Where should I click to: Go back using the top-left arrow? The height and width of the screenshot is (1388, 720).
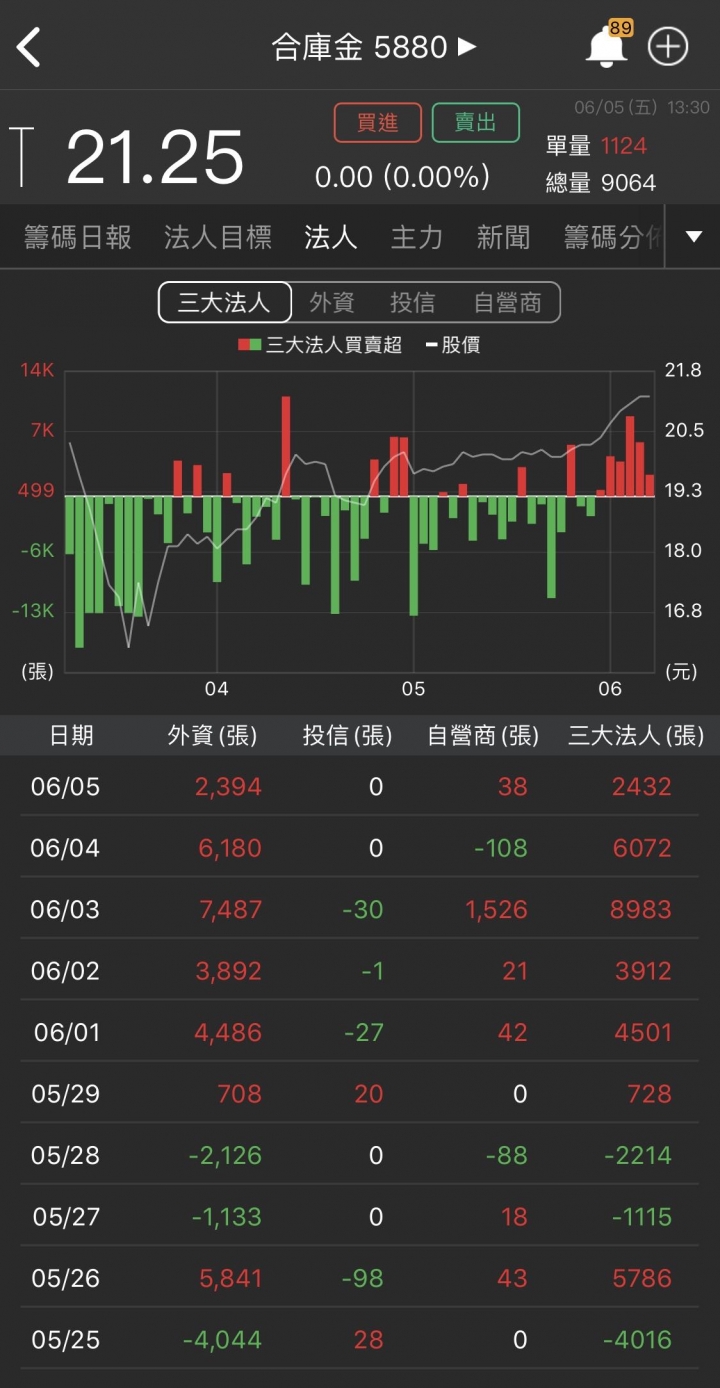click(30, 47)
